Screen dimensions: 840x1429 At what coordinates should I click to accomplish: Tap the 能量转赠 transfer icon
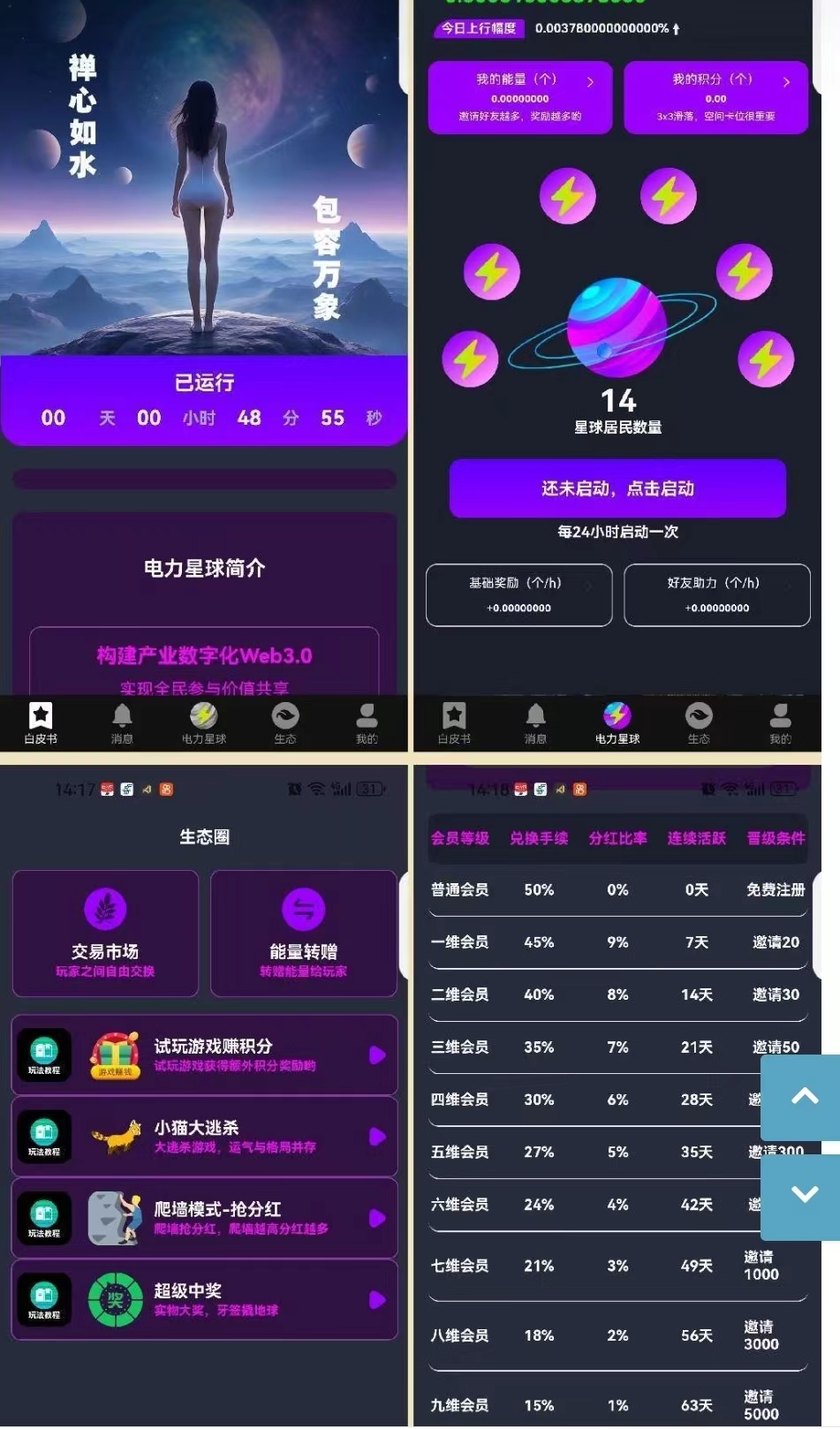click(x=303, y=908)
